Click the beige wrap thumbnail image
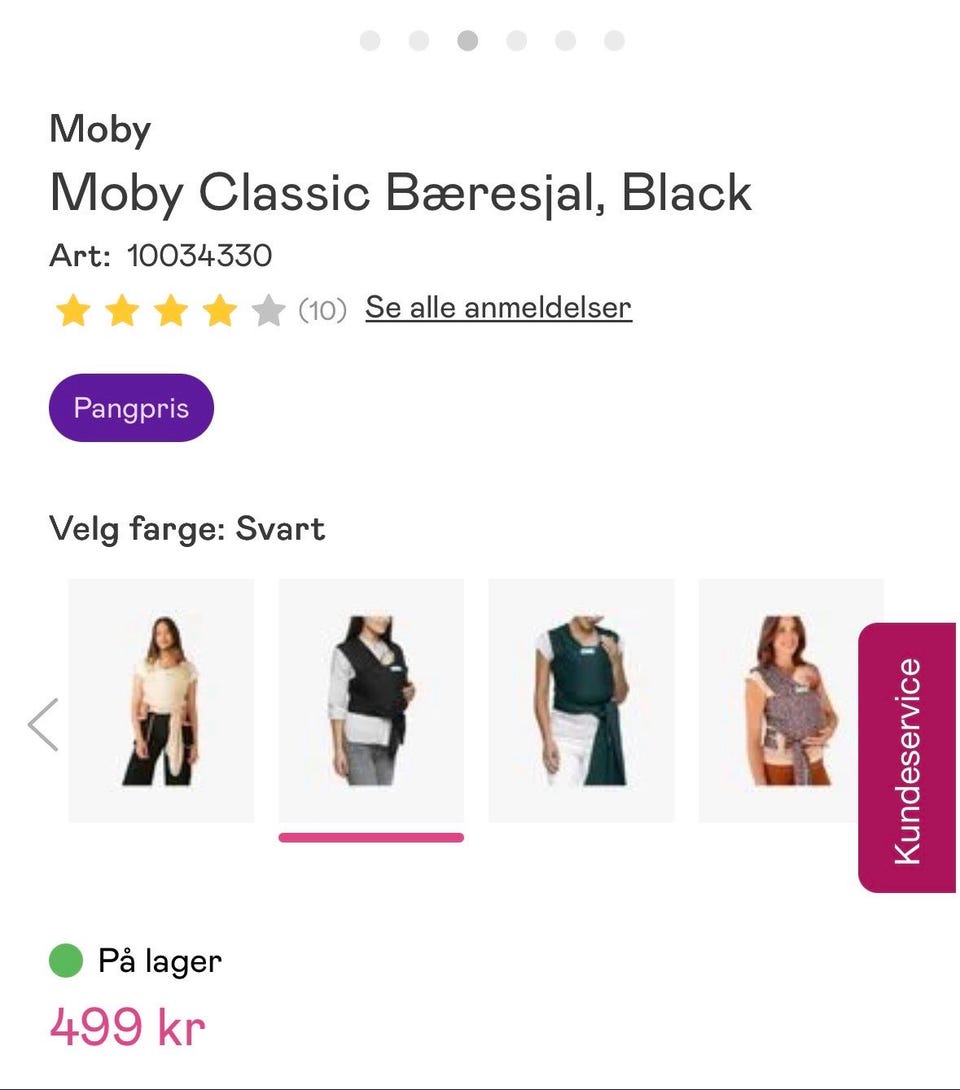This screenshot has height=1090, width=960. 160,700
